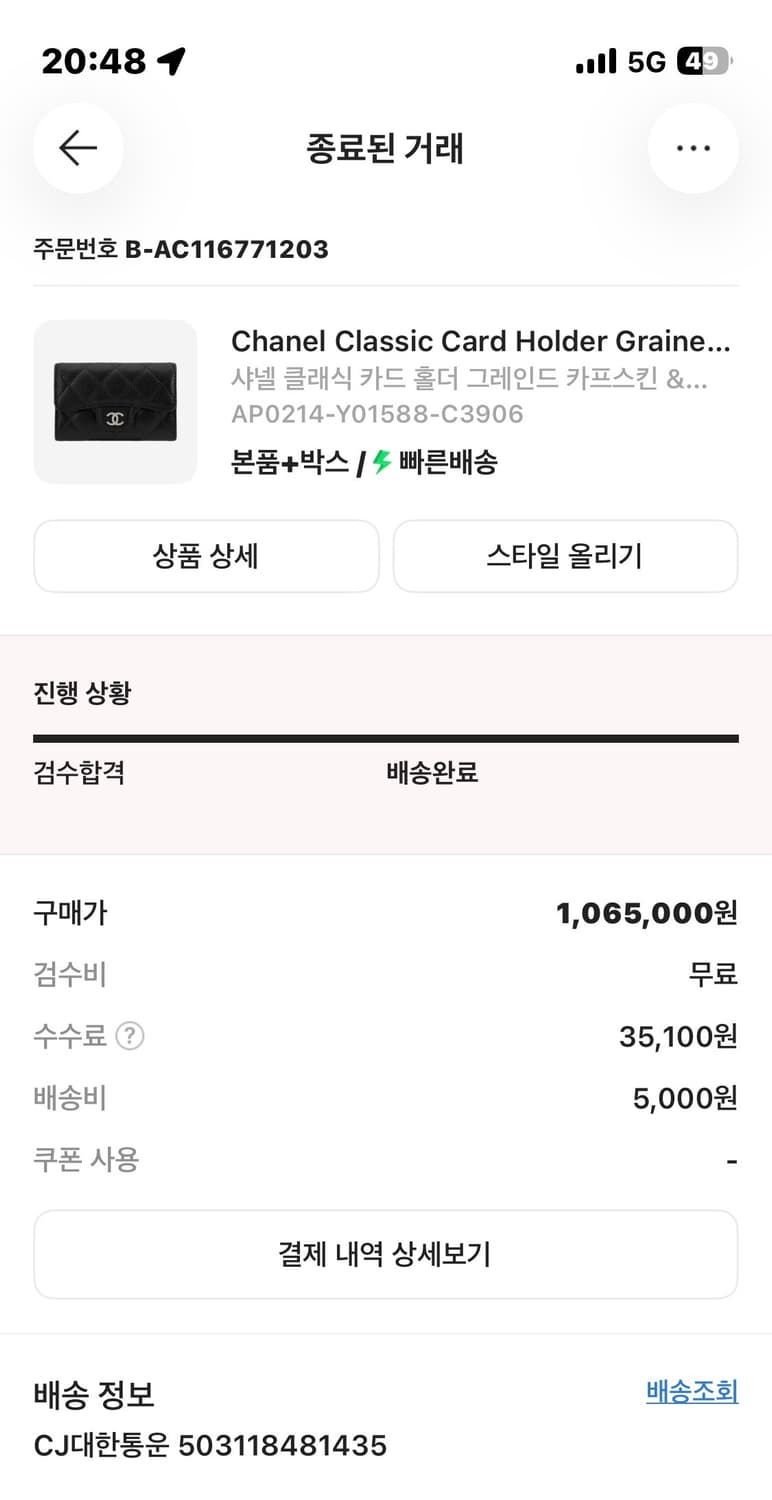Tap the order number B-AC116771203
The image size is (772, 1500).
180,249
